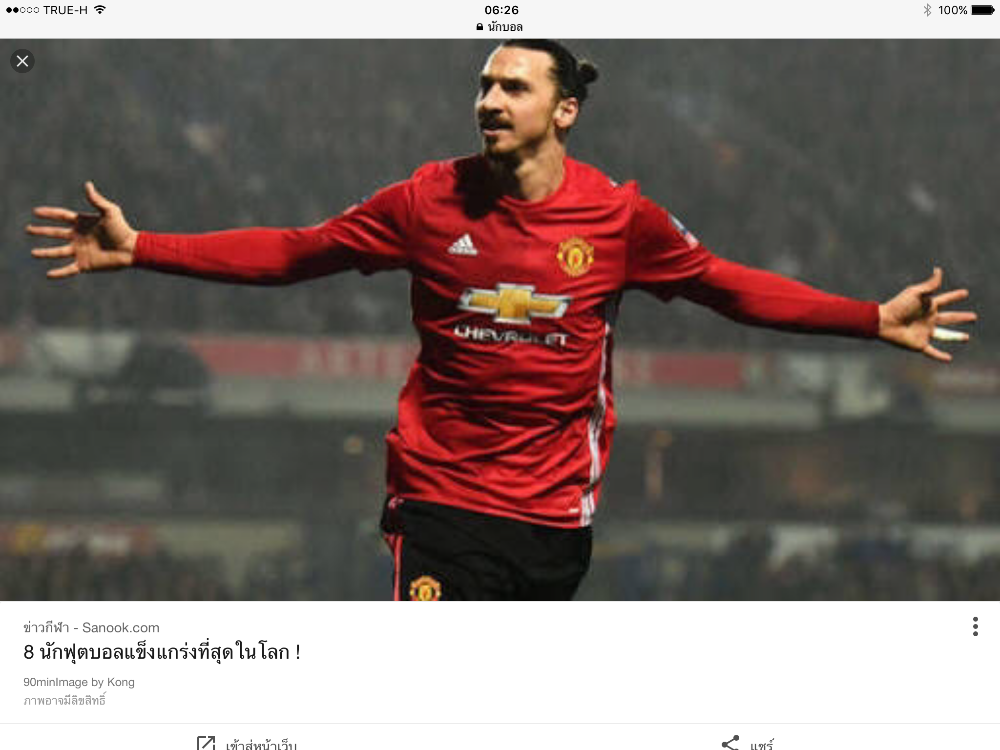This screenshot has height=750, width=1000.
Task: Share this image via แชร์
Action: [748, 743]
